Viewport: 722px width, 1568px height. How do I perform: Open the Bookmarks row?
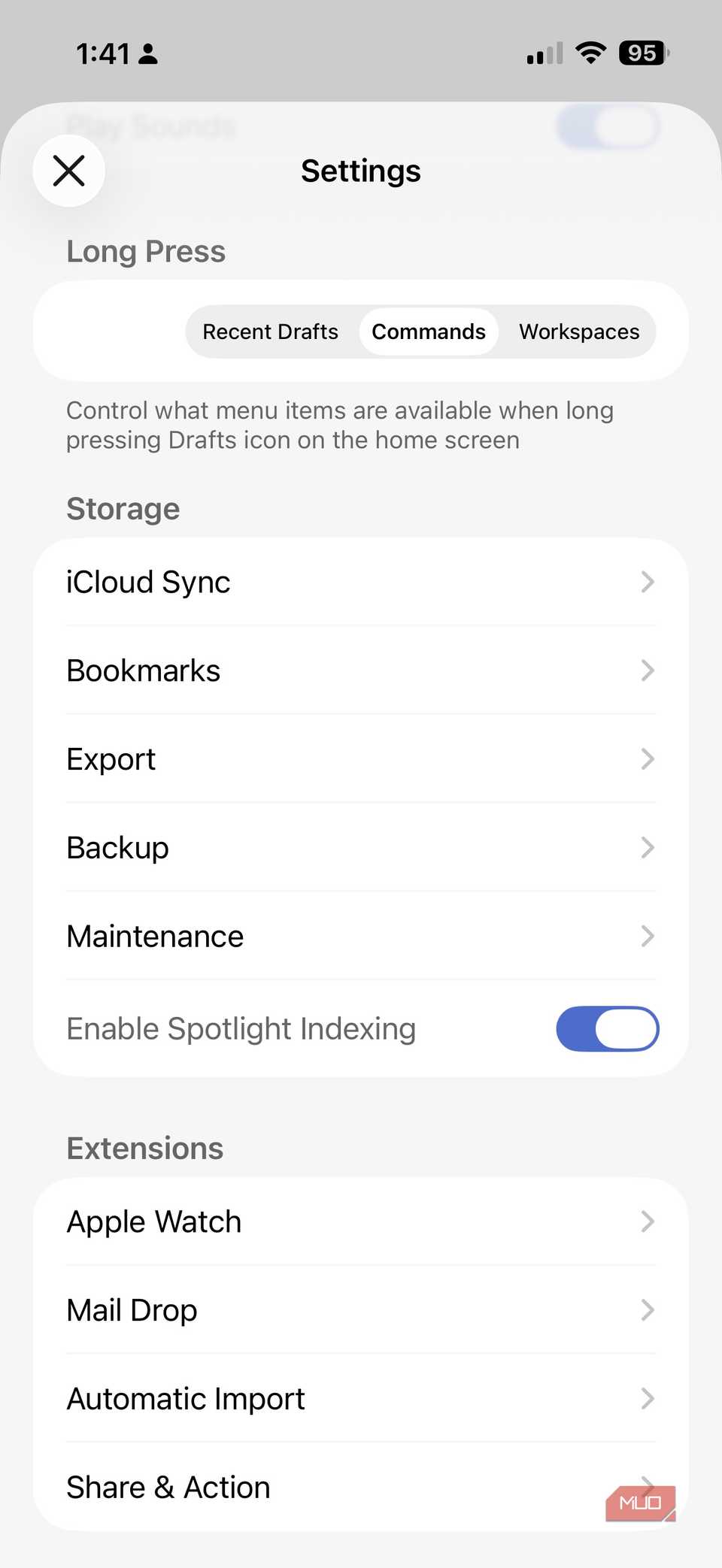pyautogui.click(x=361, y=670)
